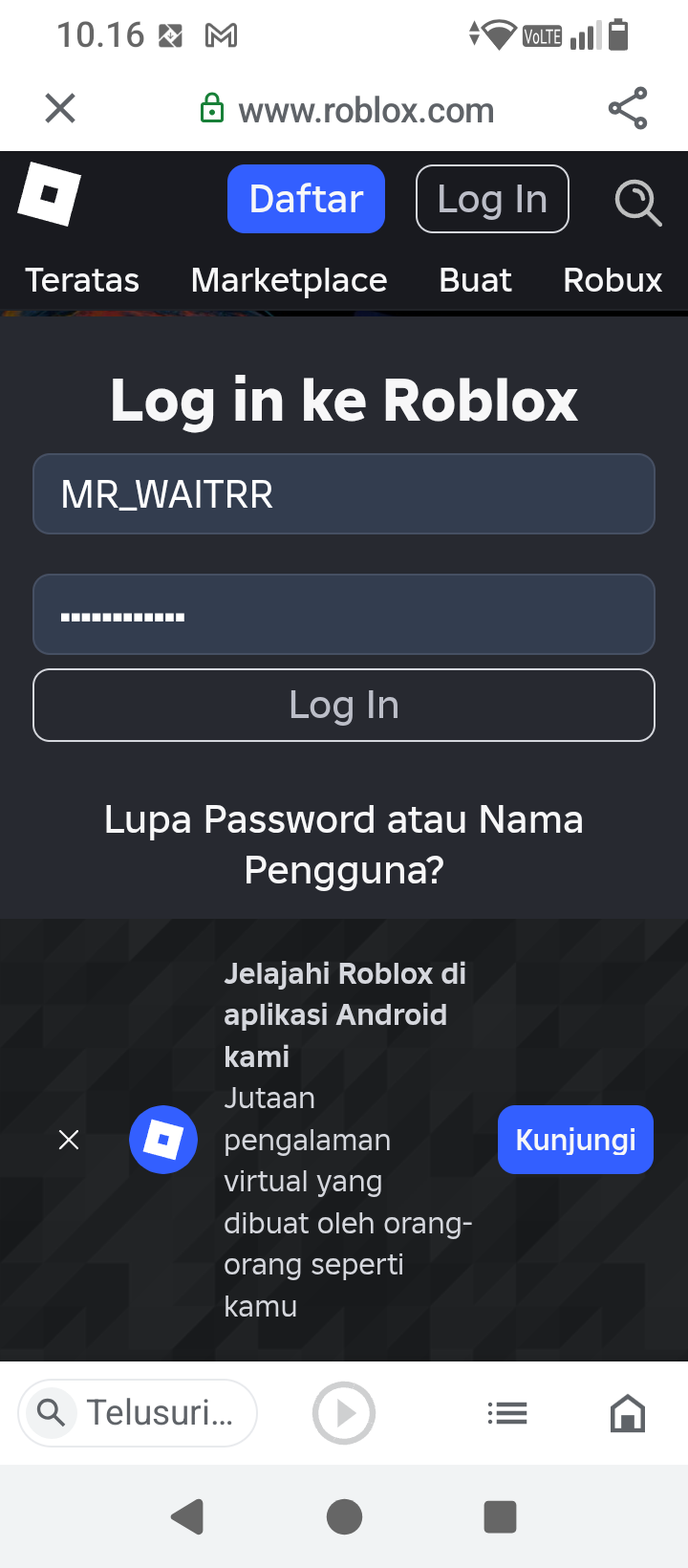Select the Robux tab
The image size is (688, 1568).
click(613, 280)
